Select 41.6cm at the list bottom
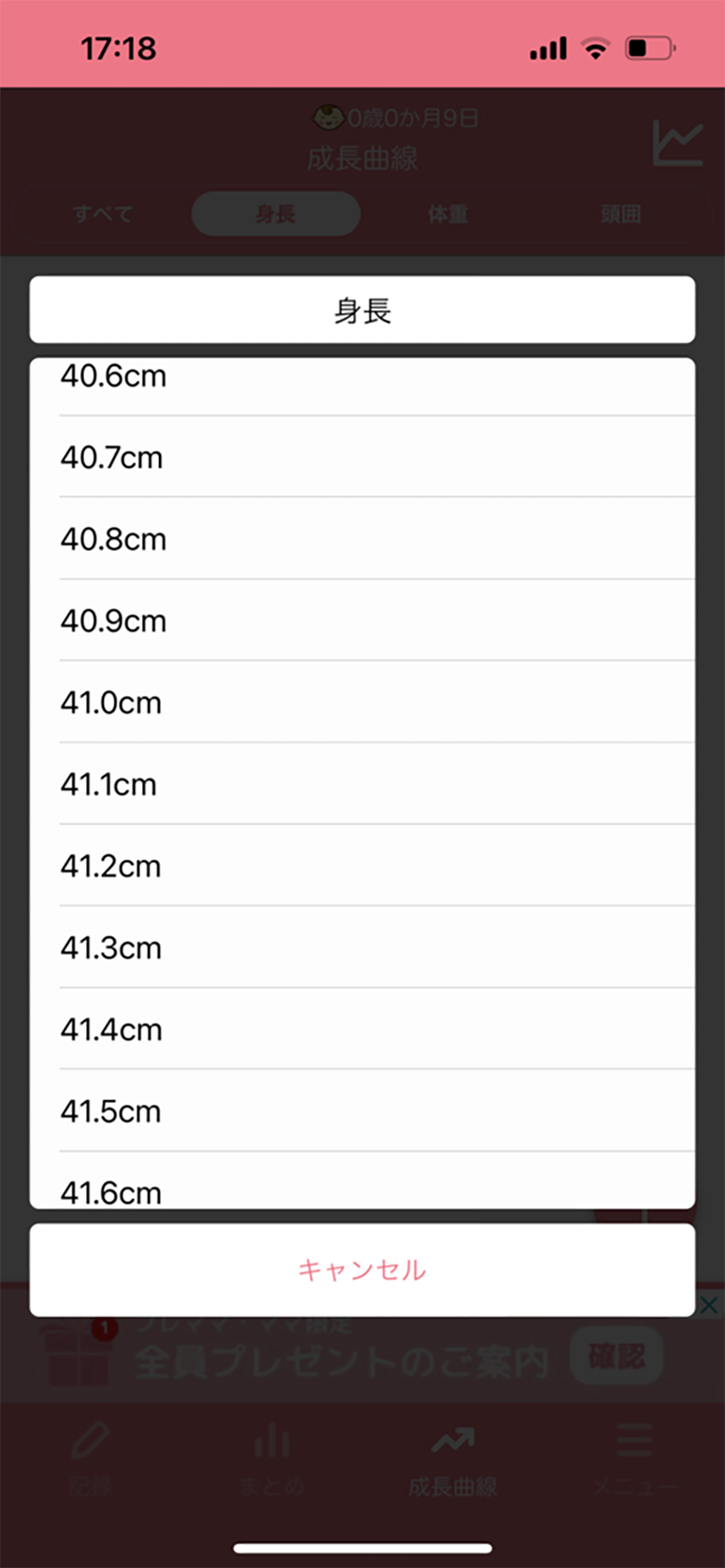The width and height of the screenshot is (725, 1568). coord(362,1181)
